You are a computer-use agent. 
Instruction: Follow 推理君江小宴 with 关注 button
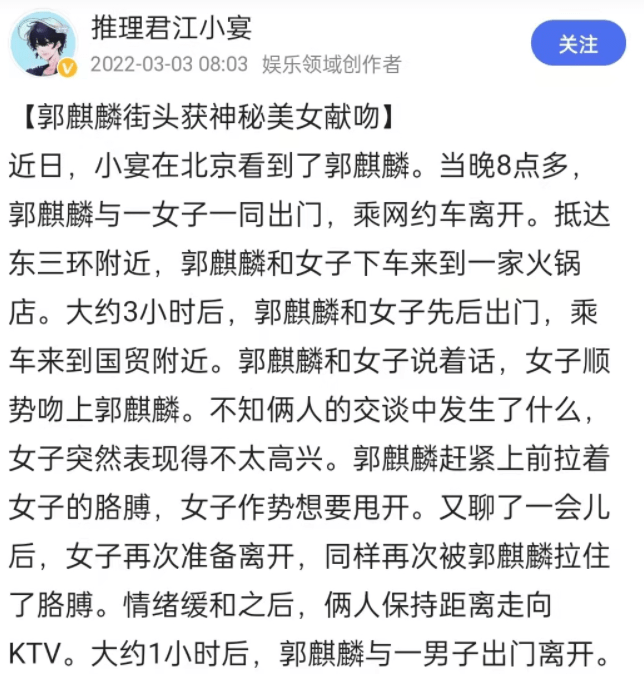[578, 45]
